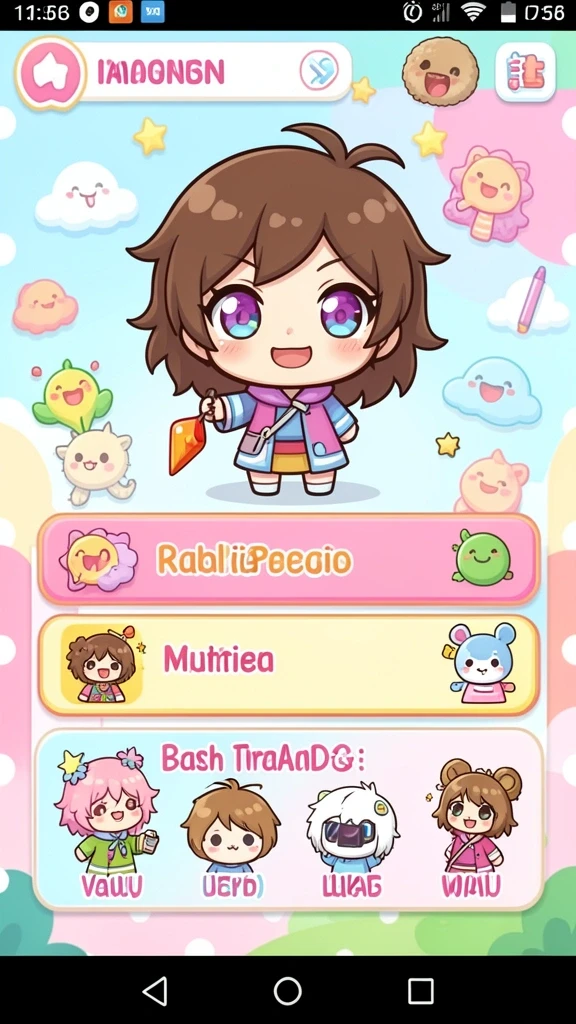Open the yellow Multiiea button
Image resolution: width=576 pixels, height=1024 pixels.
(x=289, y=665)
